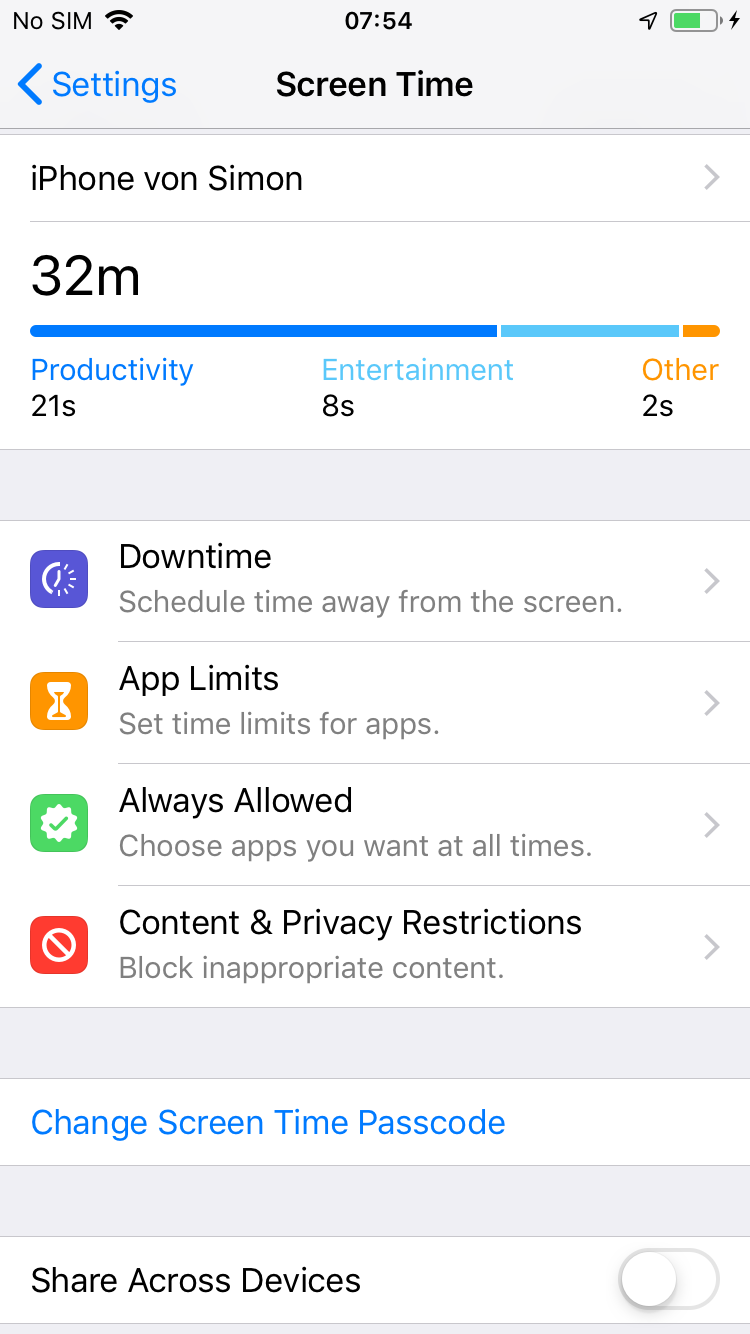Open Always Allowed apps
The width and height of the screenshot is (750, 1334).
[374, 824]
